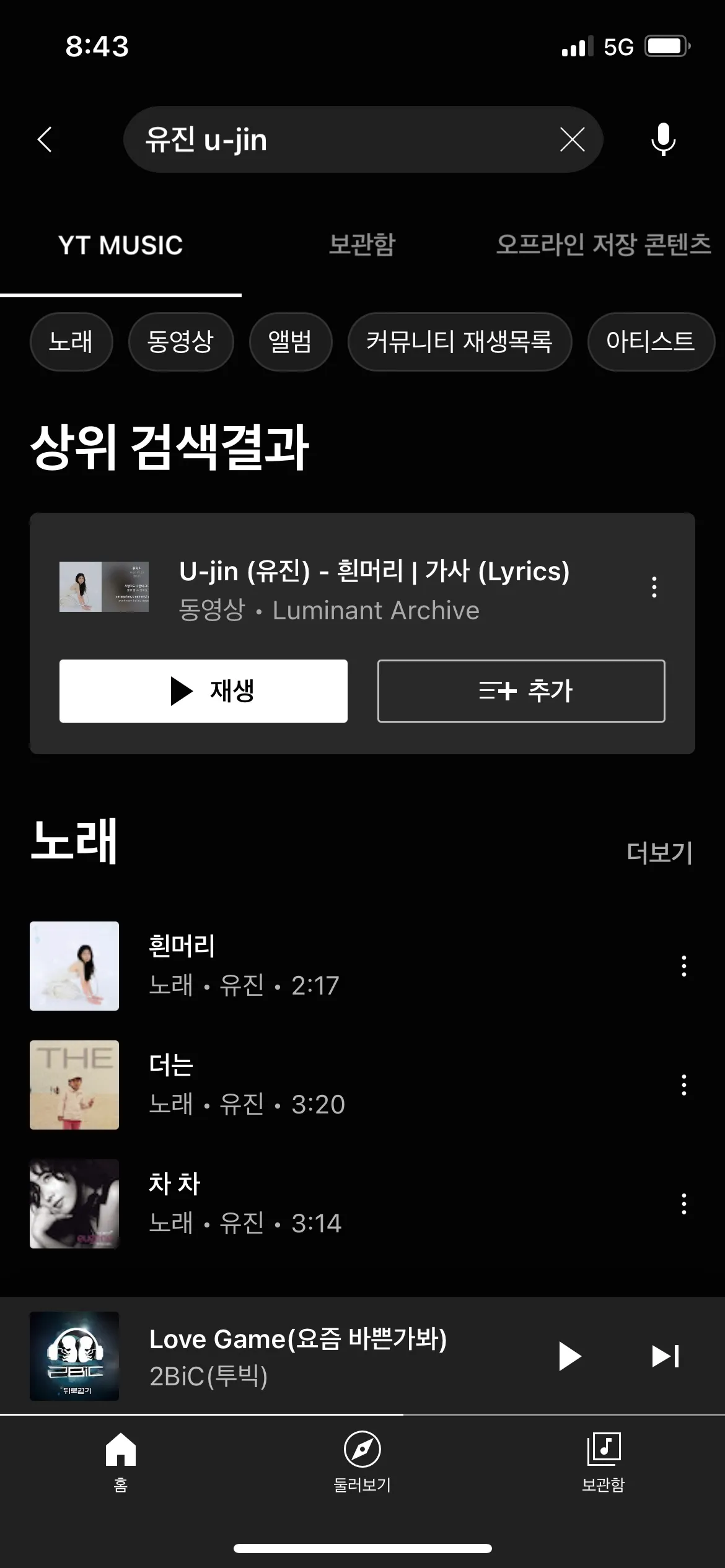Tap the 추가 add-to-playlist button
The width and height of the screenshot is (725, 1568).
coord(521,692)
